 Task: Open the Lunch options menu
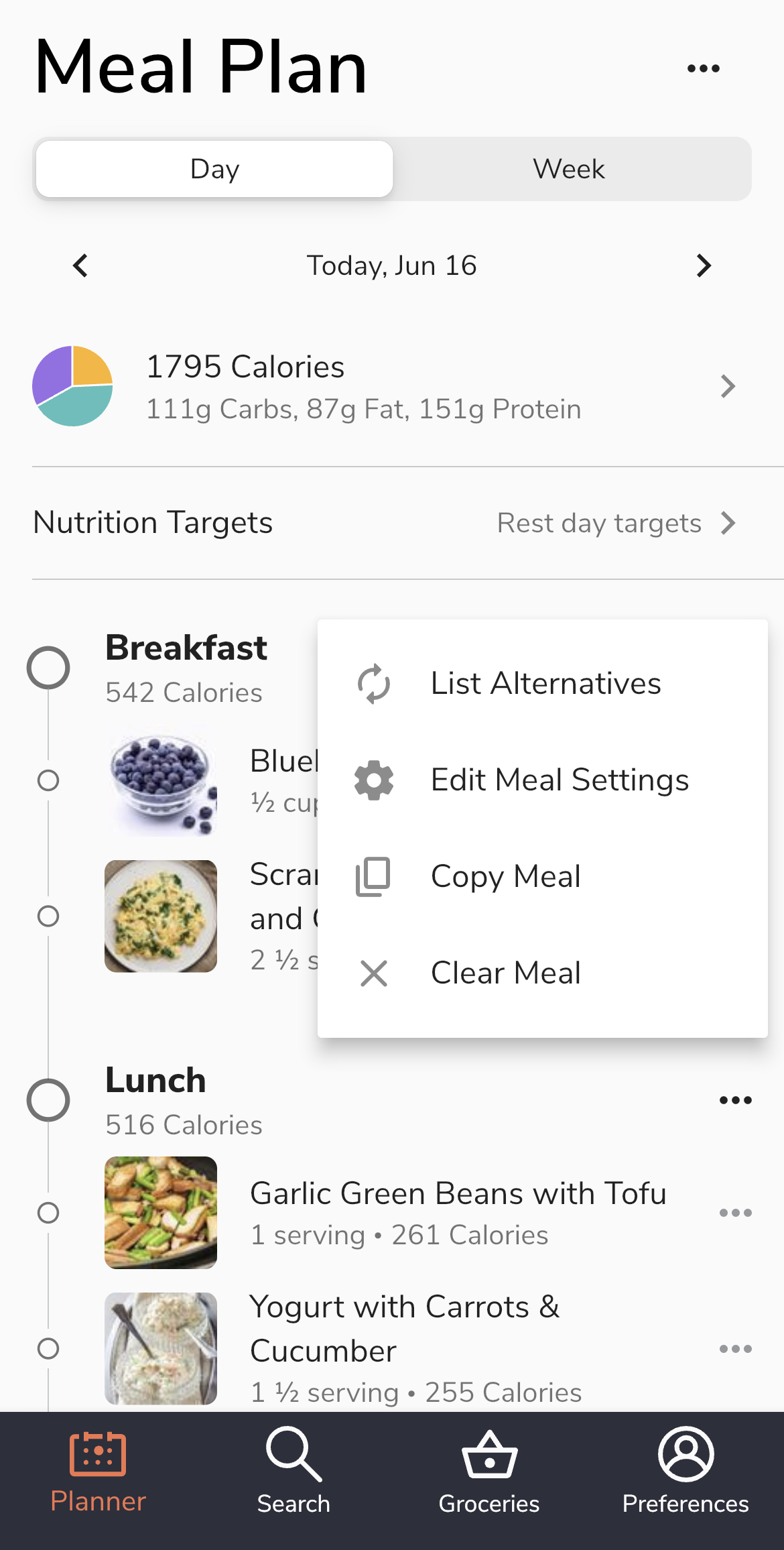[735, 1100]
